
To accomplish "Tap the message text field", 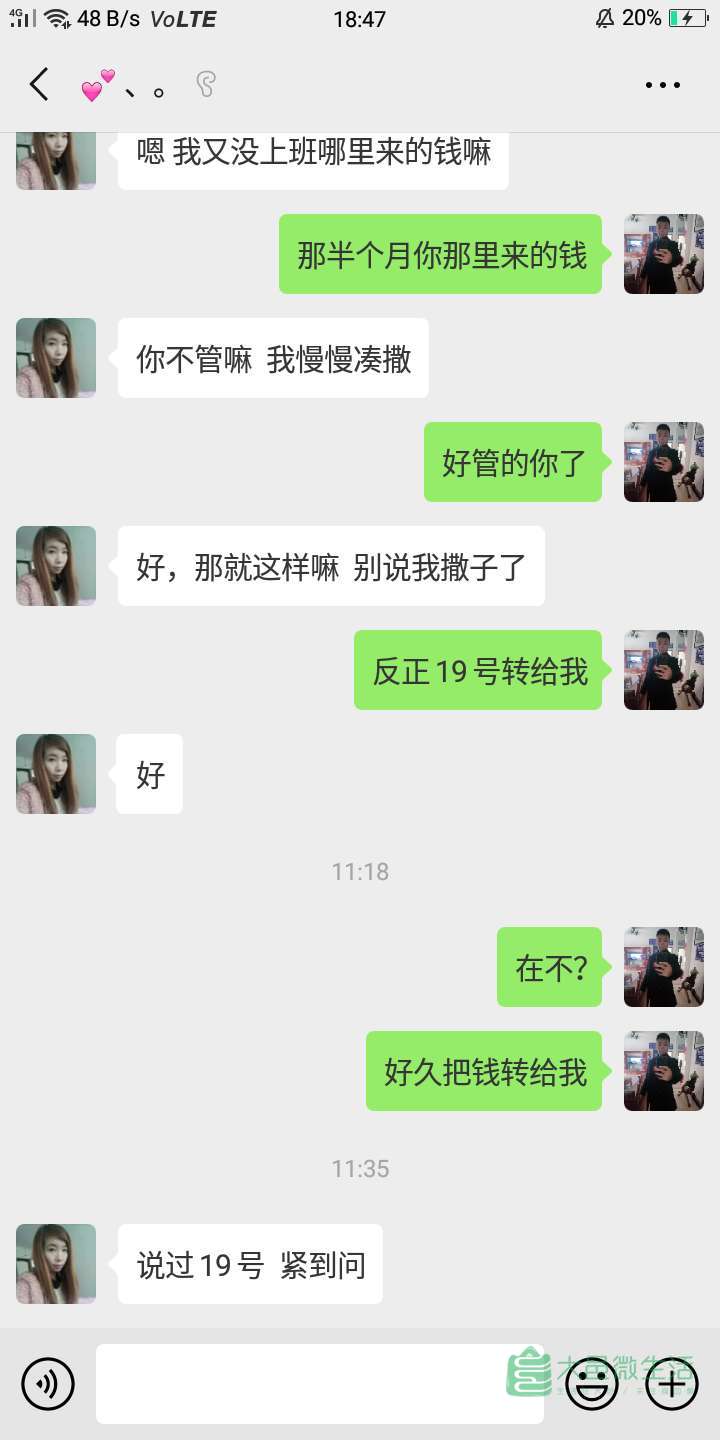I will (300, 1384).
